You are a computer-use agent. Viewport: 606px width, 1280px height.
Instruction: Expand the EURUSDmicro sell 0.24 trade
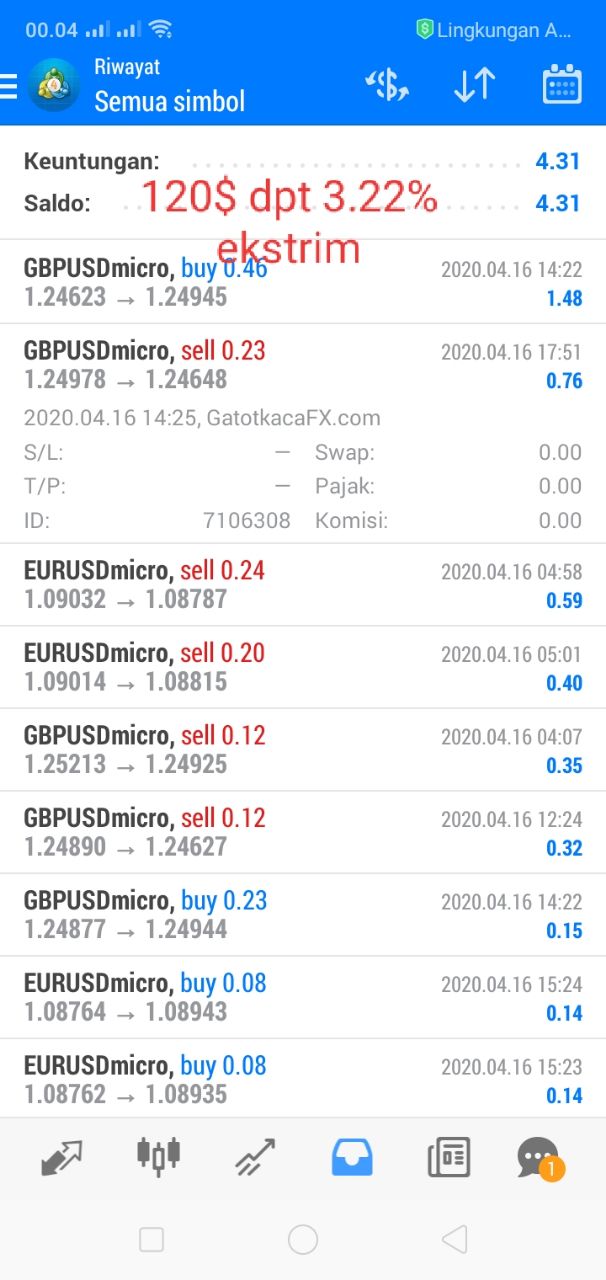(302, 585)
